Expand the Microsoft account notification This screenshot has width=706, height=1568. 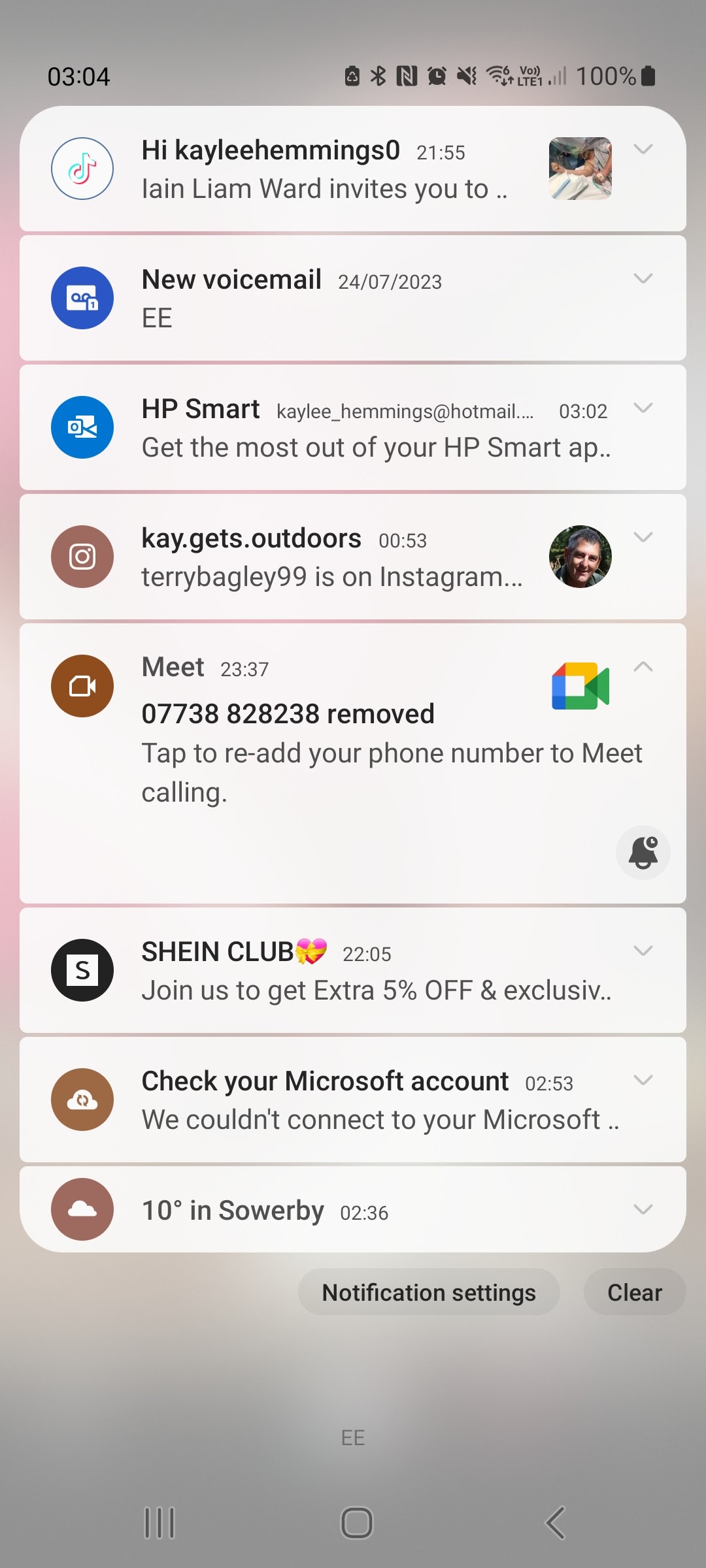(x=643, y=1081)
